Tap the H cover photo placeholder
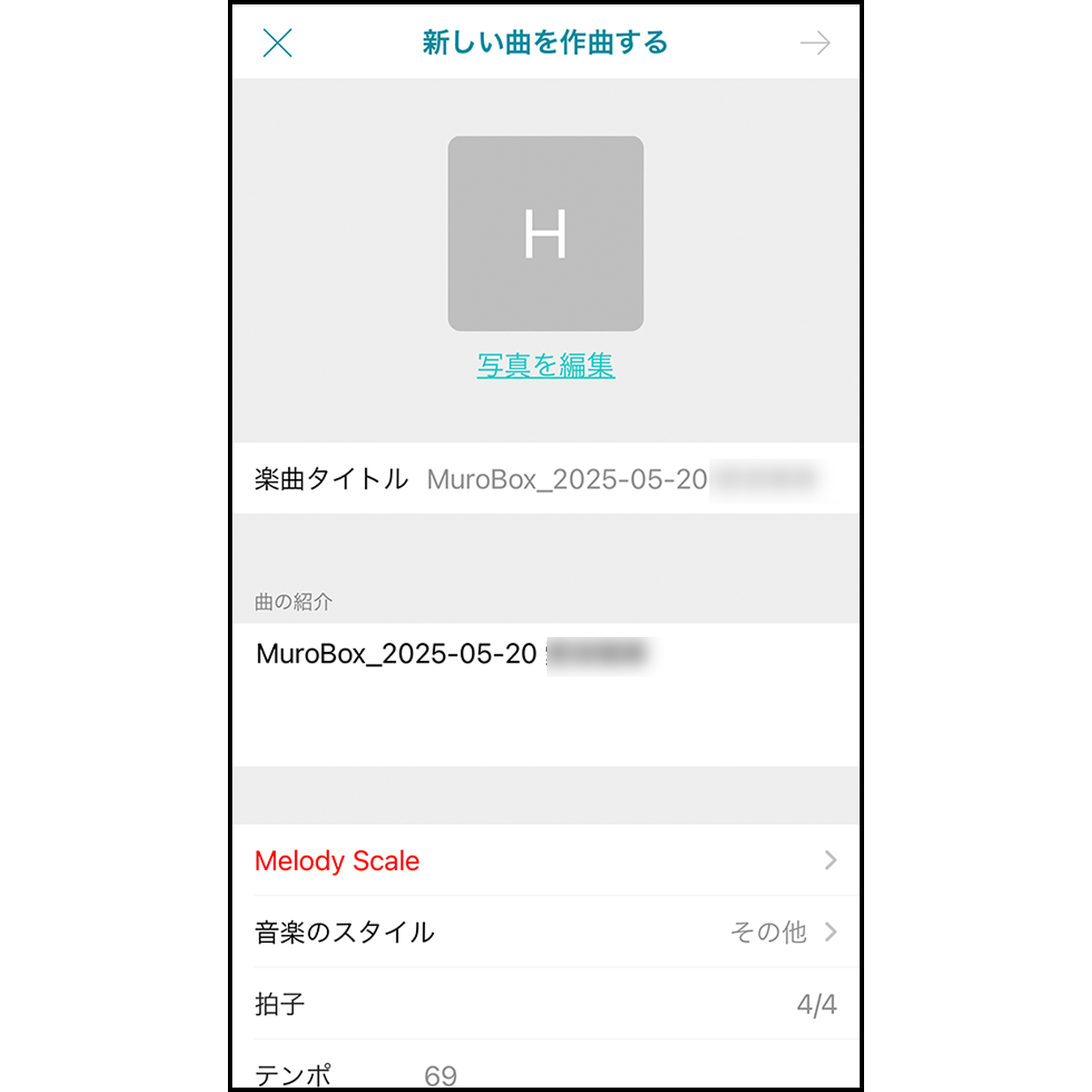 (x=545, y=233)
